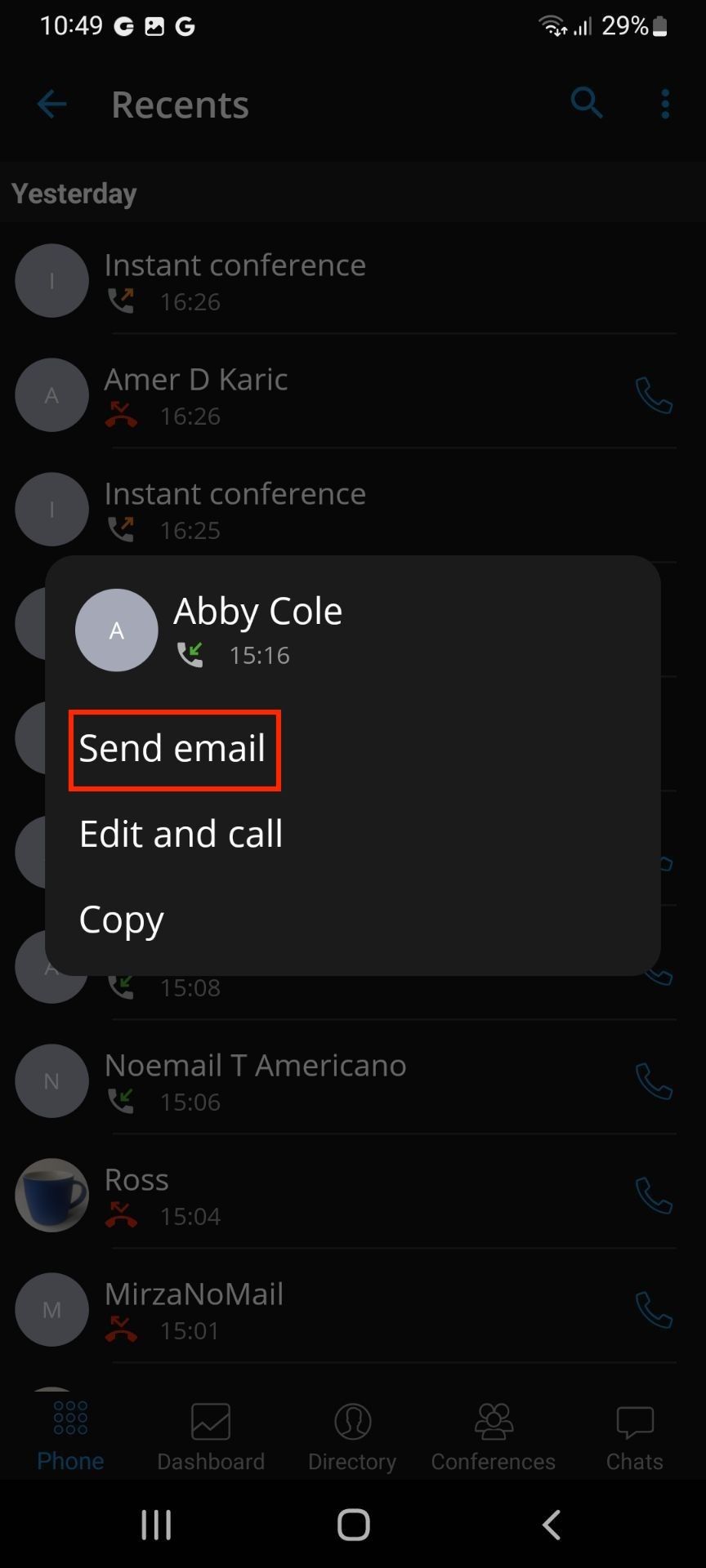Open the Phone tab
Screen dimensions: 706x1568
(x=70, y=1437)
